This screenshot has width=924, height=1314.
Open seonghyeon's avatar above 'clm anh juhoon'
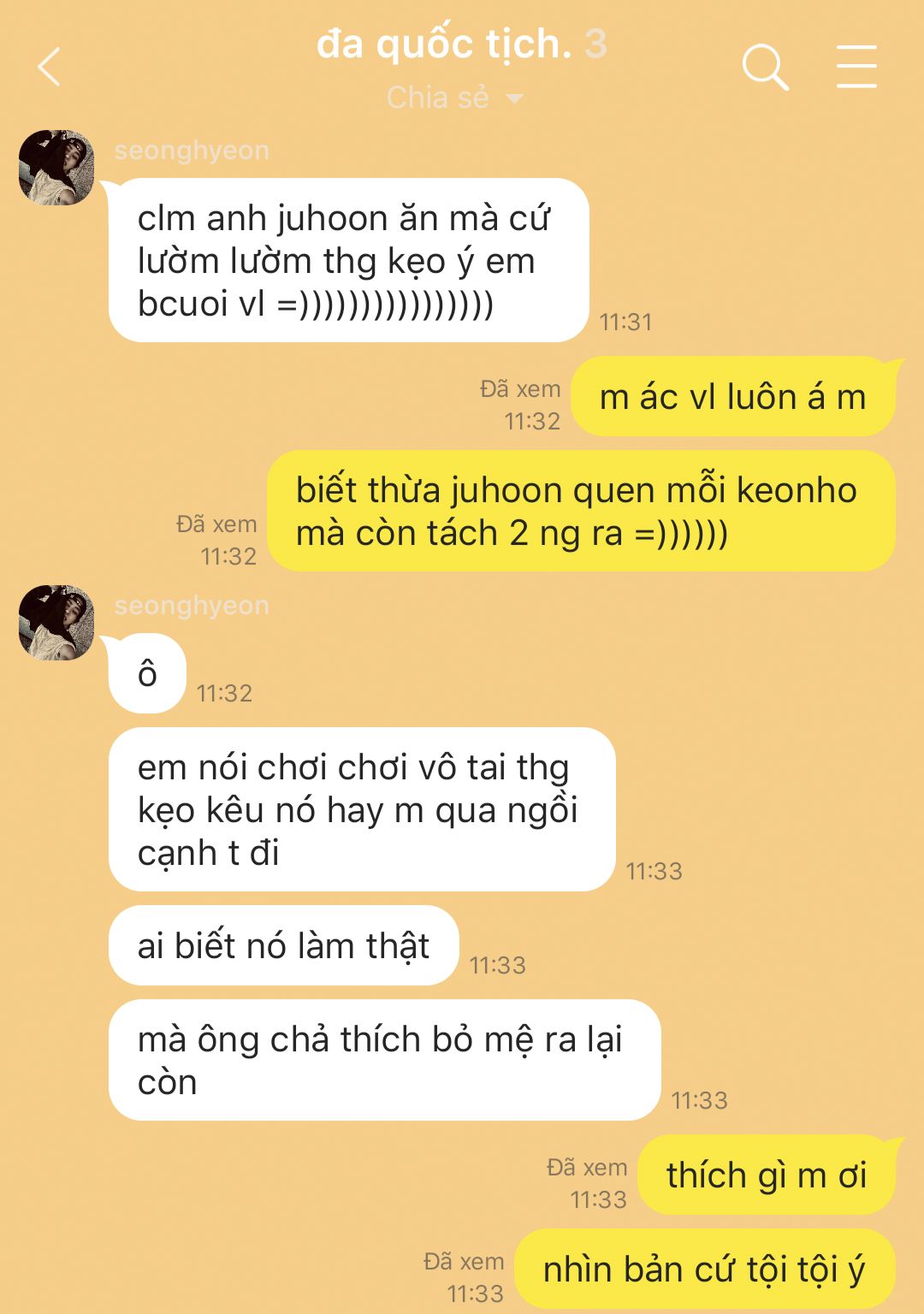point(56,168)
